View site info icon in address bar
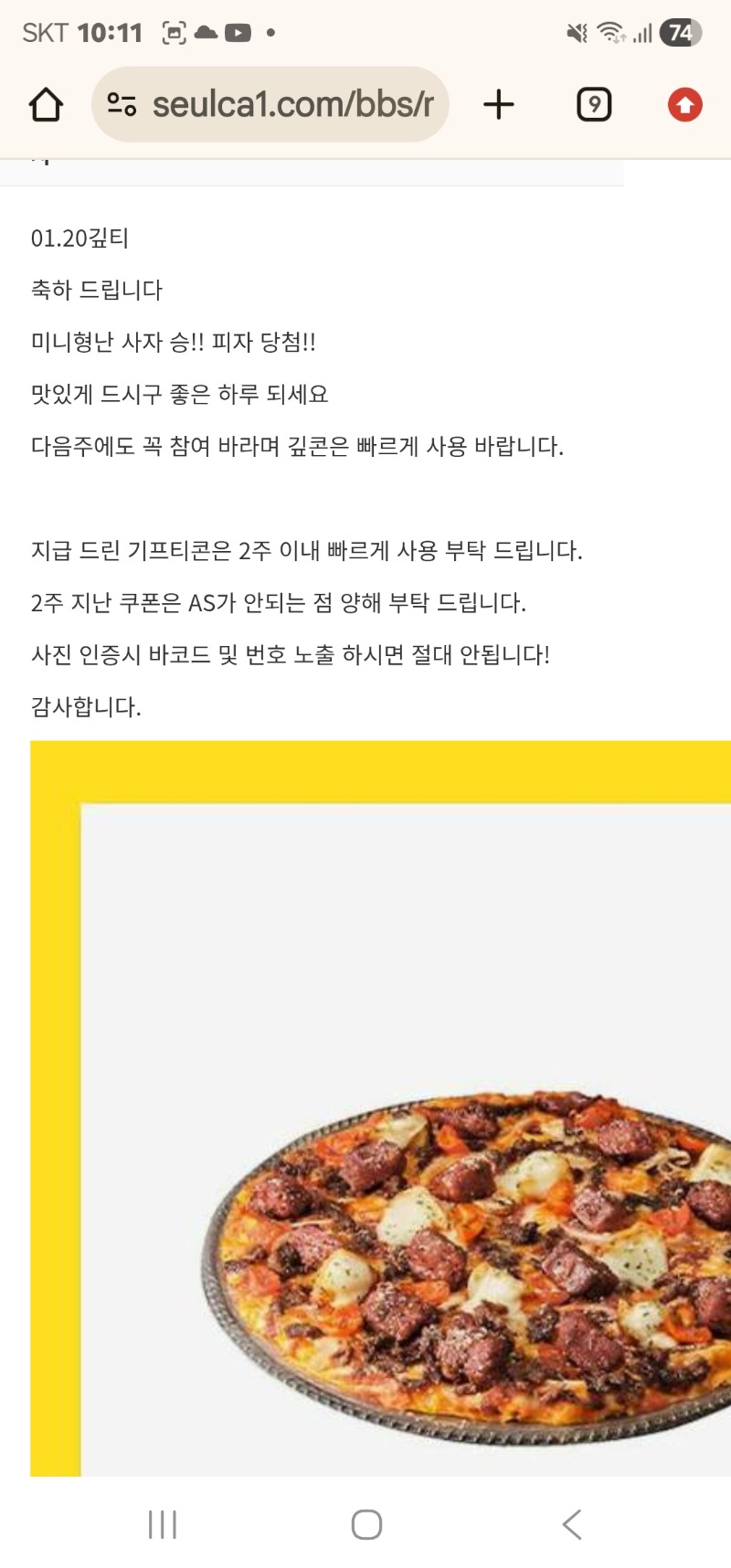 click(122, 105)
